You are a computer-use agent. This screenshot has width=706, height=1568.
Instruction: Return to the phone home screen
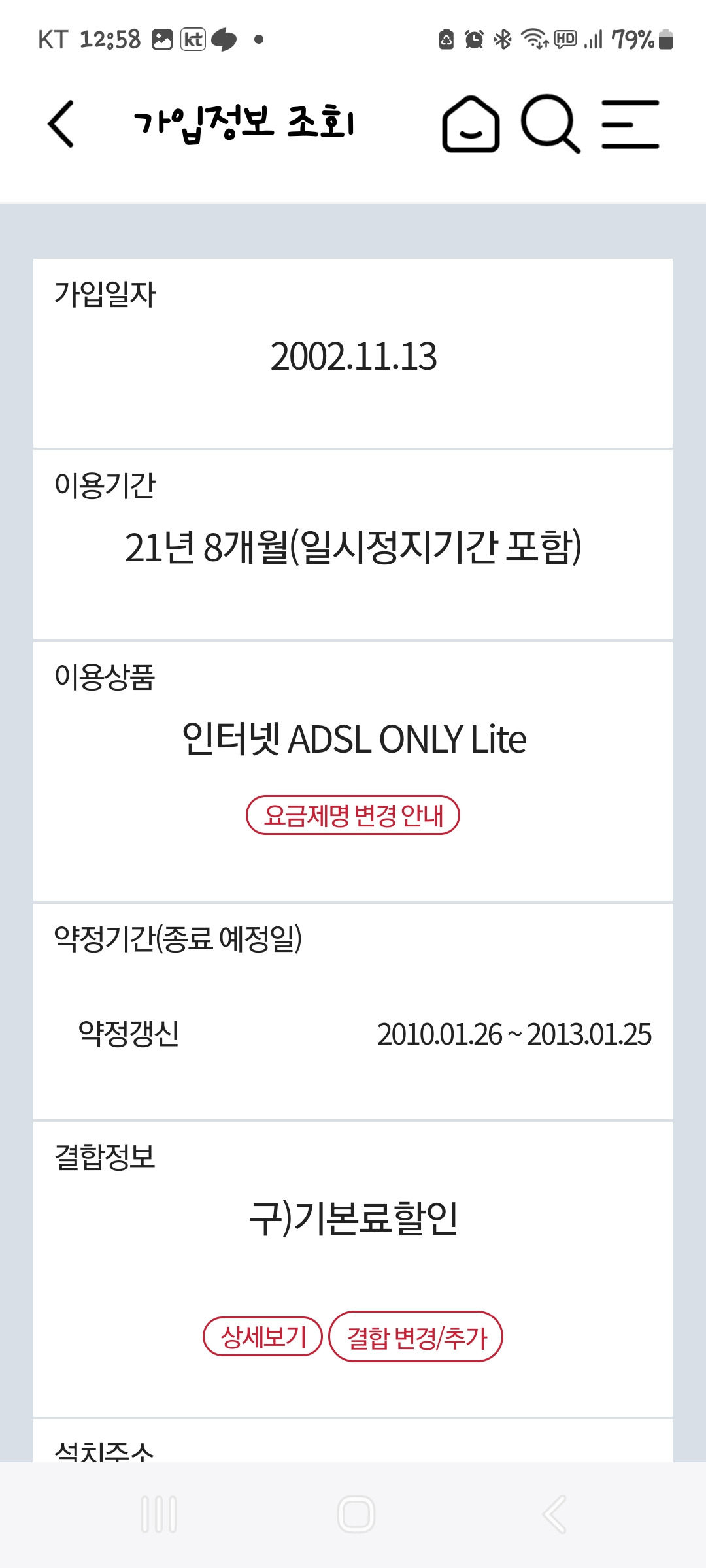click(356, 1514)
